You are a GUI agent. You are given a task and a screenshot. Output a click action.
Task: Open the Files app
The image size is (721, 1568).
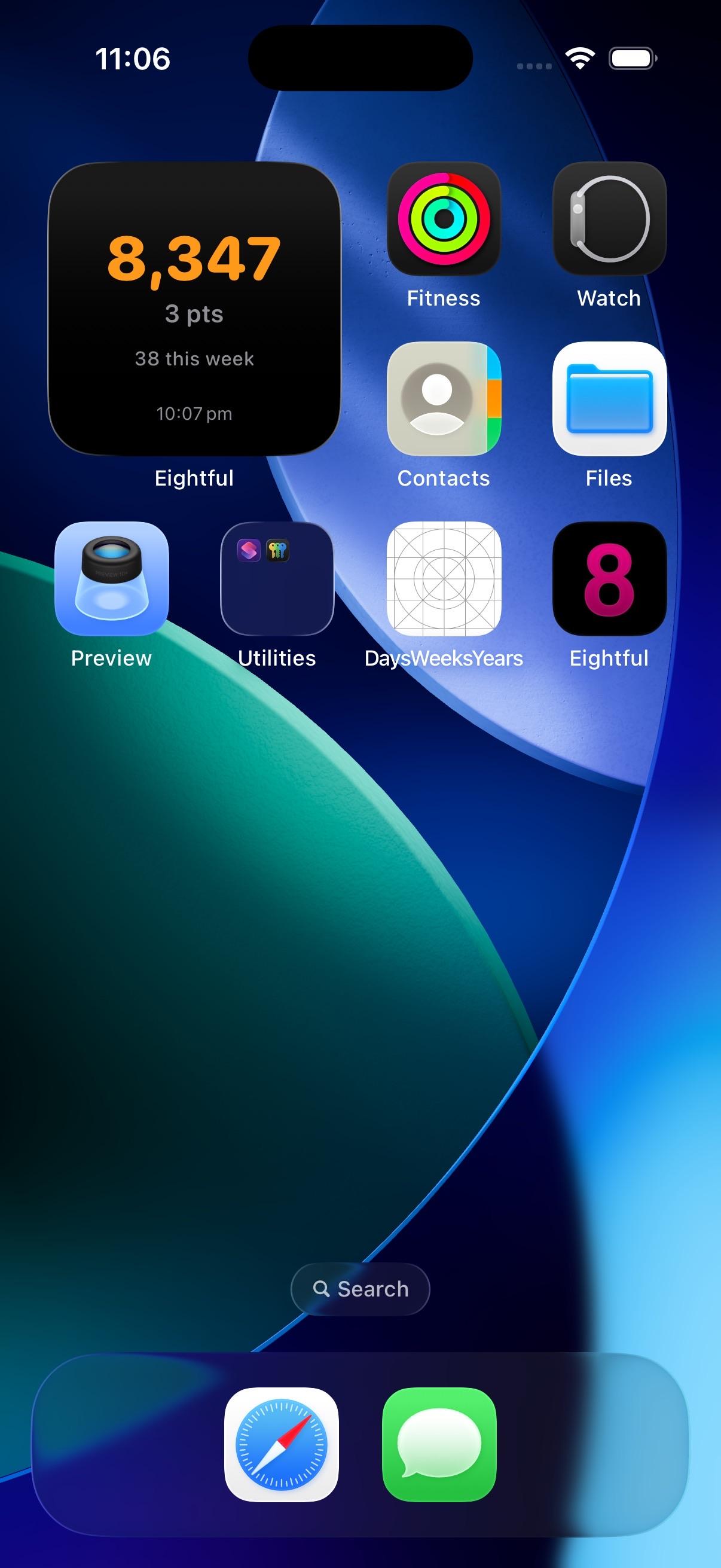[x=609, y=399]
